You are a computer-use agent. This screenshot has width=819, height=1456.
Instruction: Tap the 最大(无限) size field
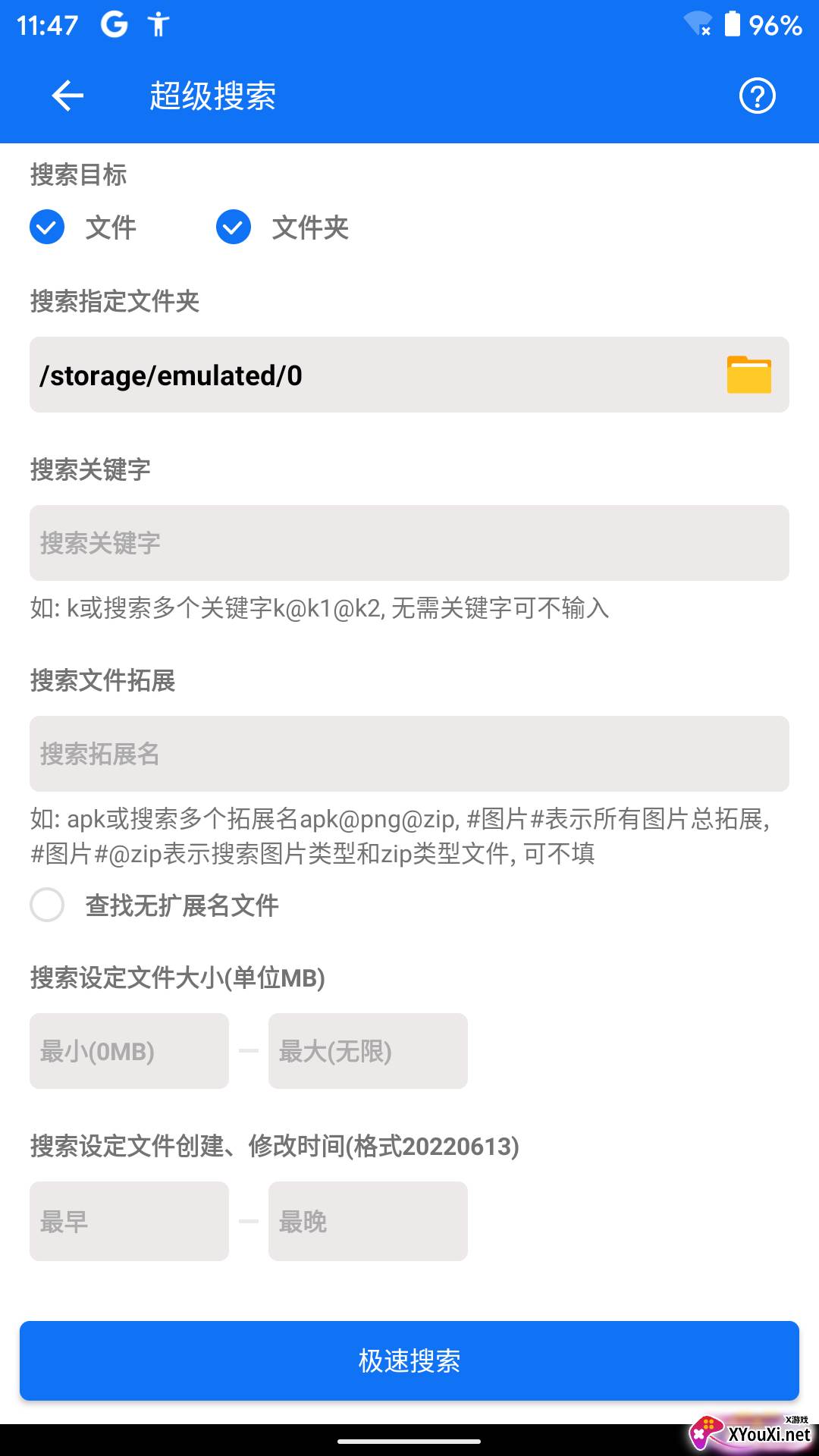[x=368, y=1051]
